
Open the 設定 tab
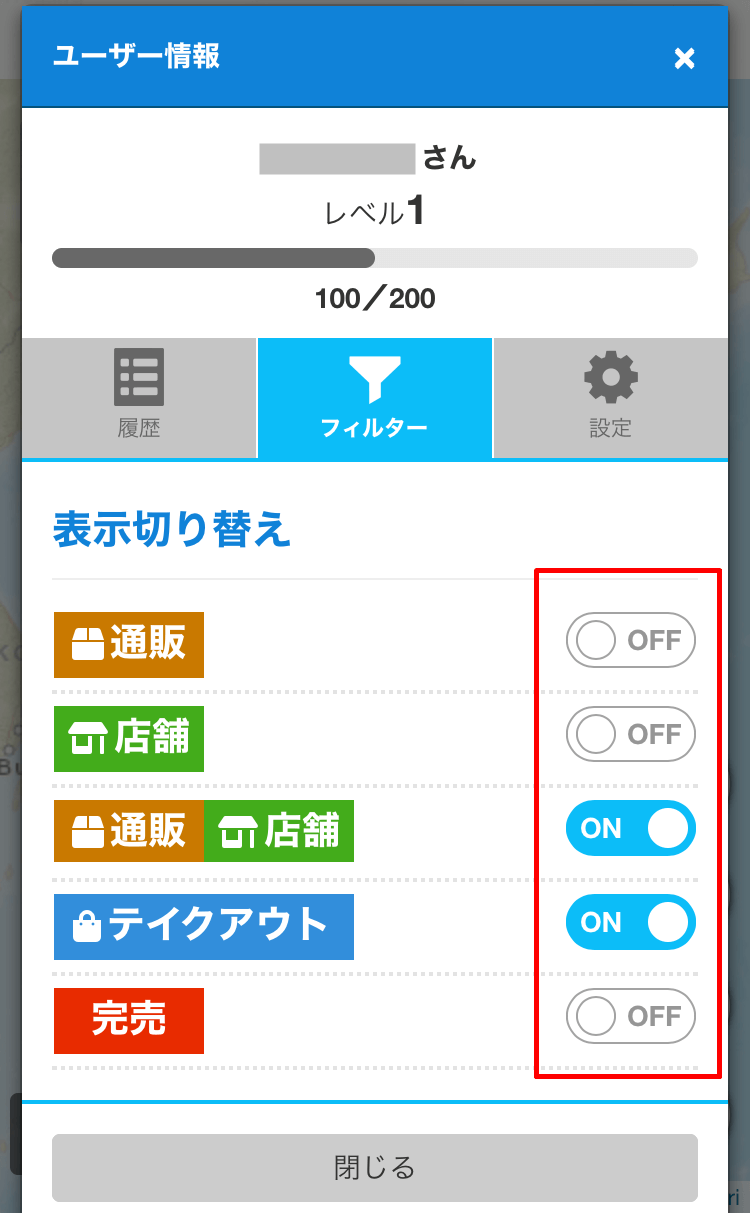[x=611, y=397]
